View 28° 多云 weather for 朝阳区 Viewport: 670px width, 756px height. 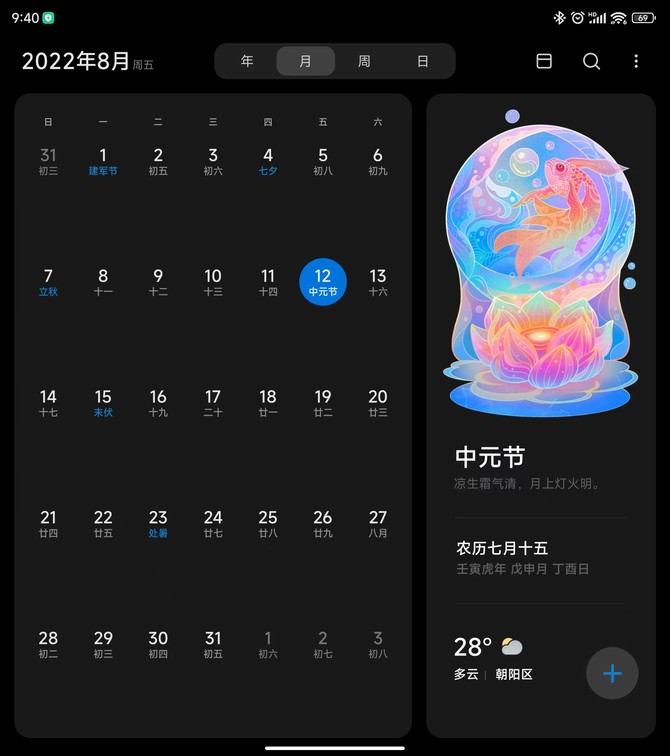(493, 658)
